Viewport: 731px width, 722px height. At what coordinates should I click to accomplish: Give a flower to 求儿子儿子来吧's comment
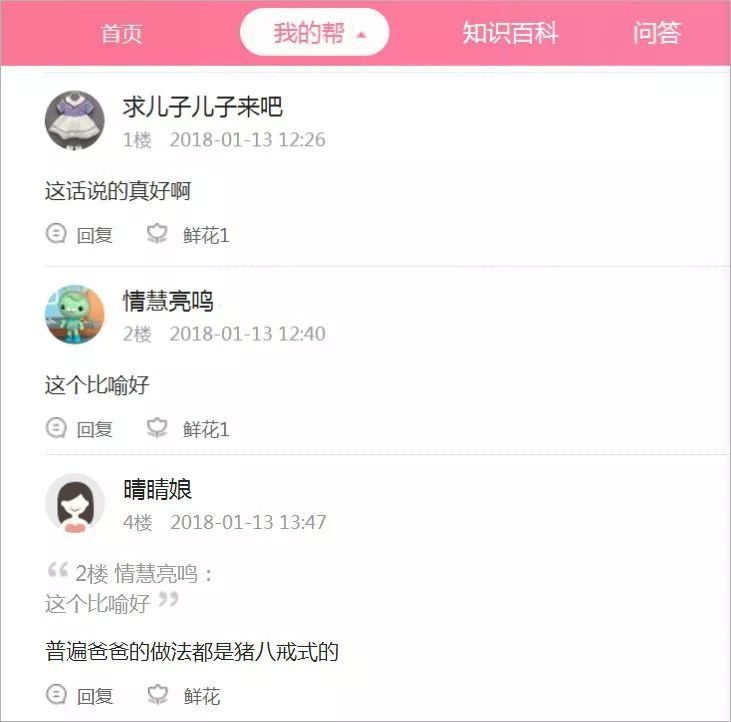click(189, 235)
